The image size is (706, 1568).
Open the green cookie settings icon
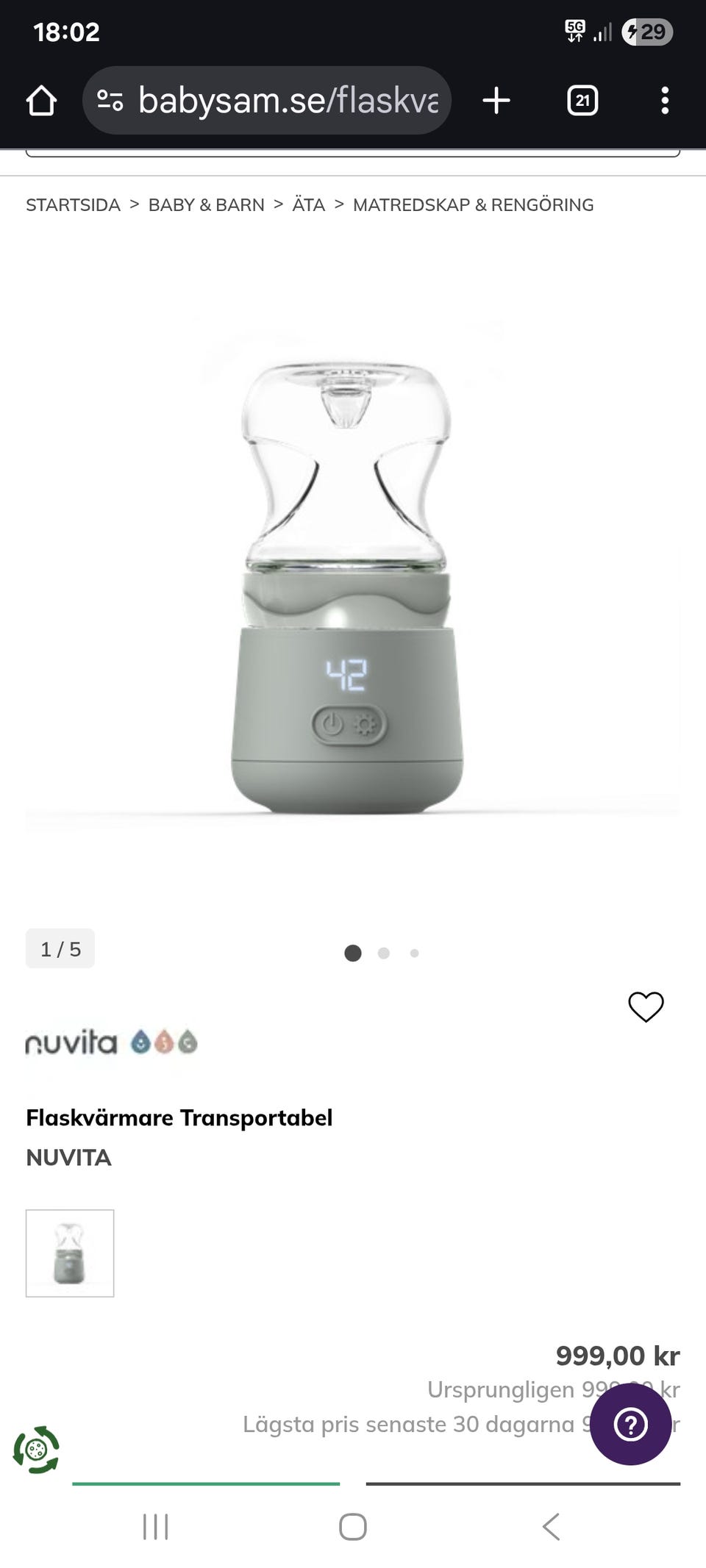click(36, 1450)
